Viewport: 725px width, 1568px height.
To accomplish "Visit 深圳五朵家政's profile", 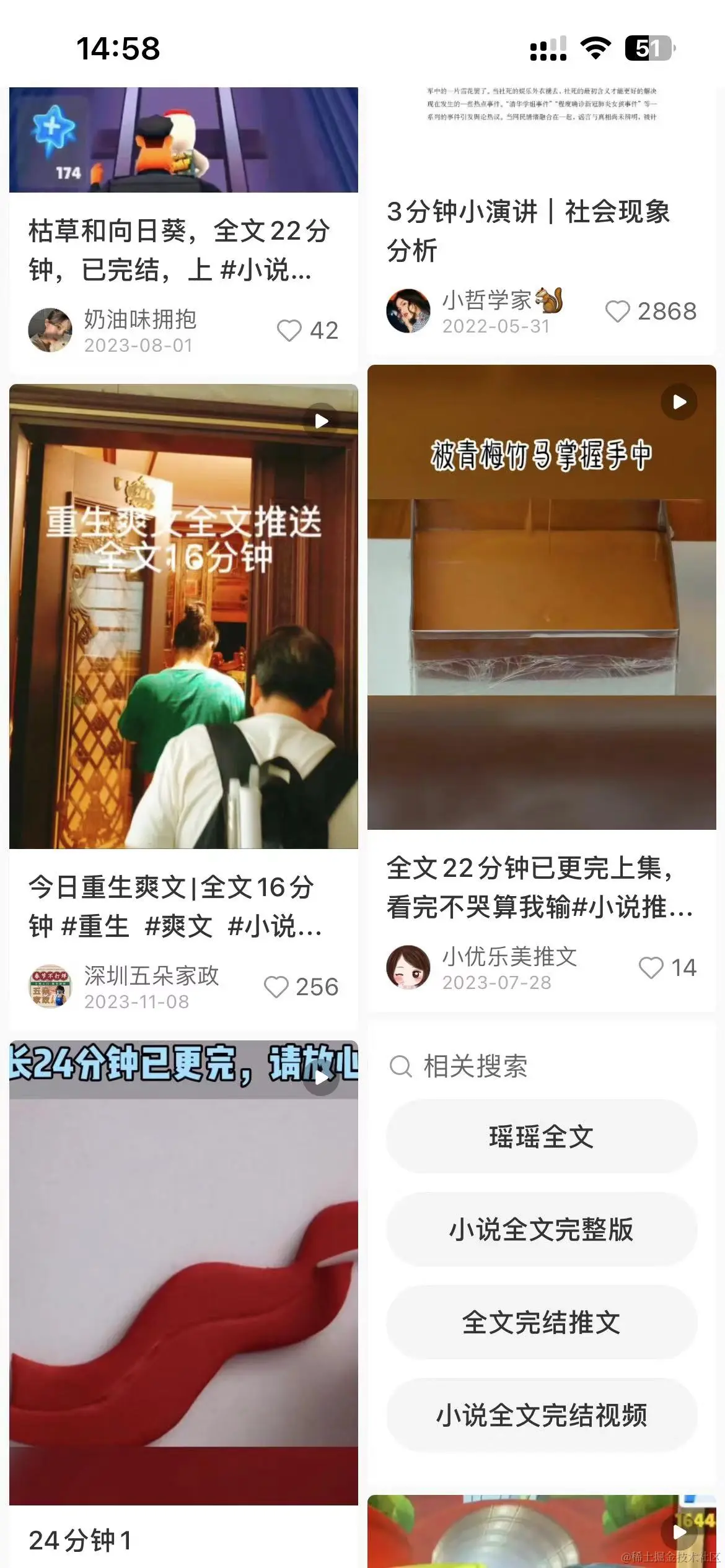I will click(x=50, y=987).
